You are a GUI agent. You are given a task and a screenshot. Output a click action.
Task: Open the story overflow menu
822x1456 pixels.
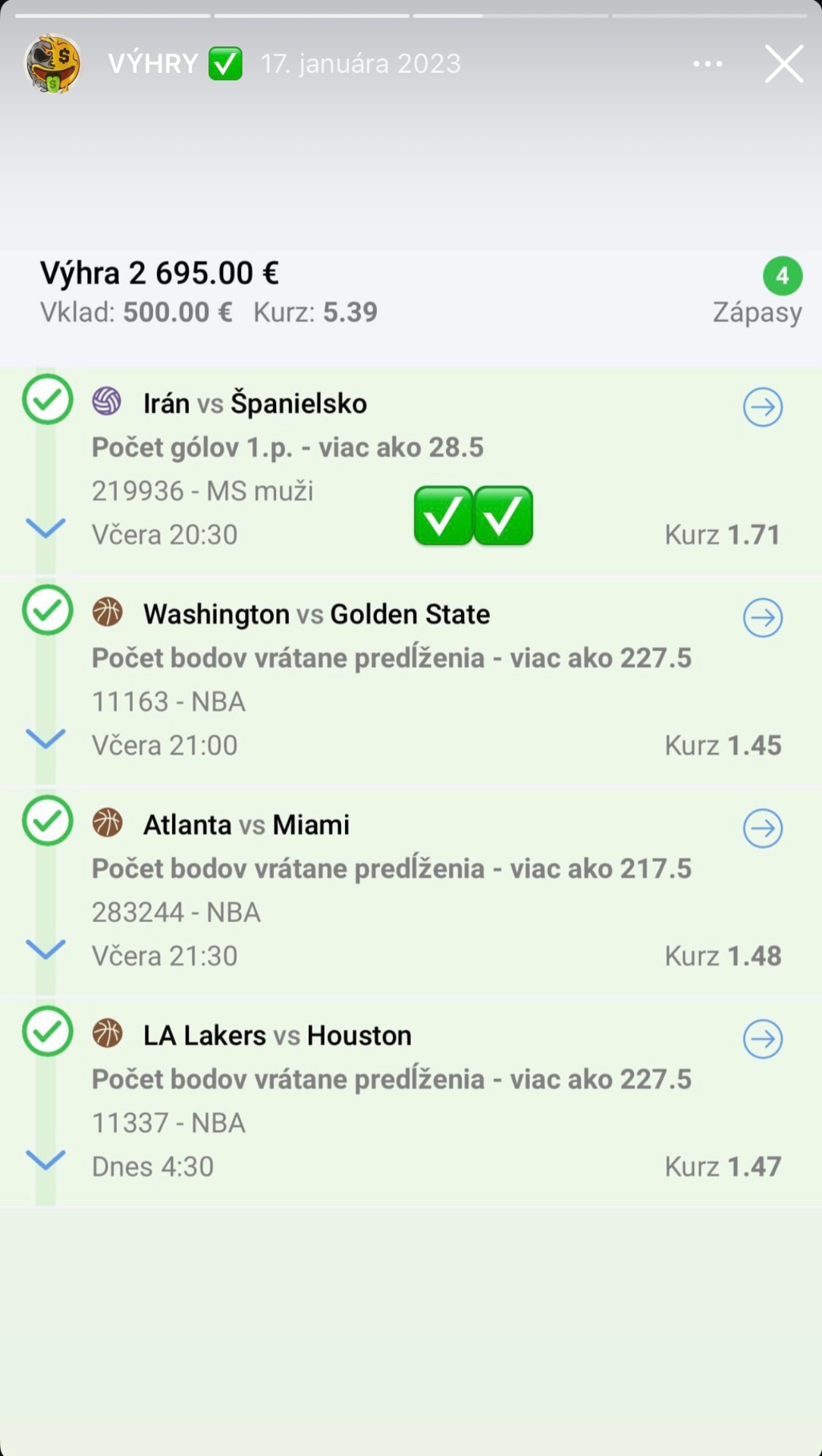click(x=707, y=64)
